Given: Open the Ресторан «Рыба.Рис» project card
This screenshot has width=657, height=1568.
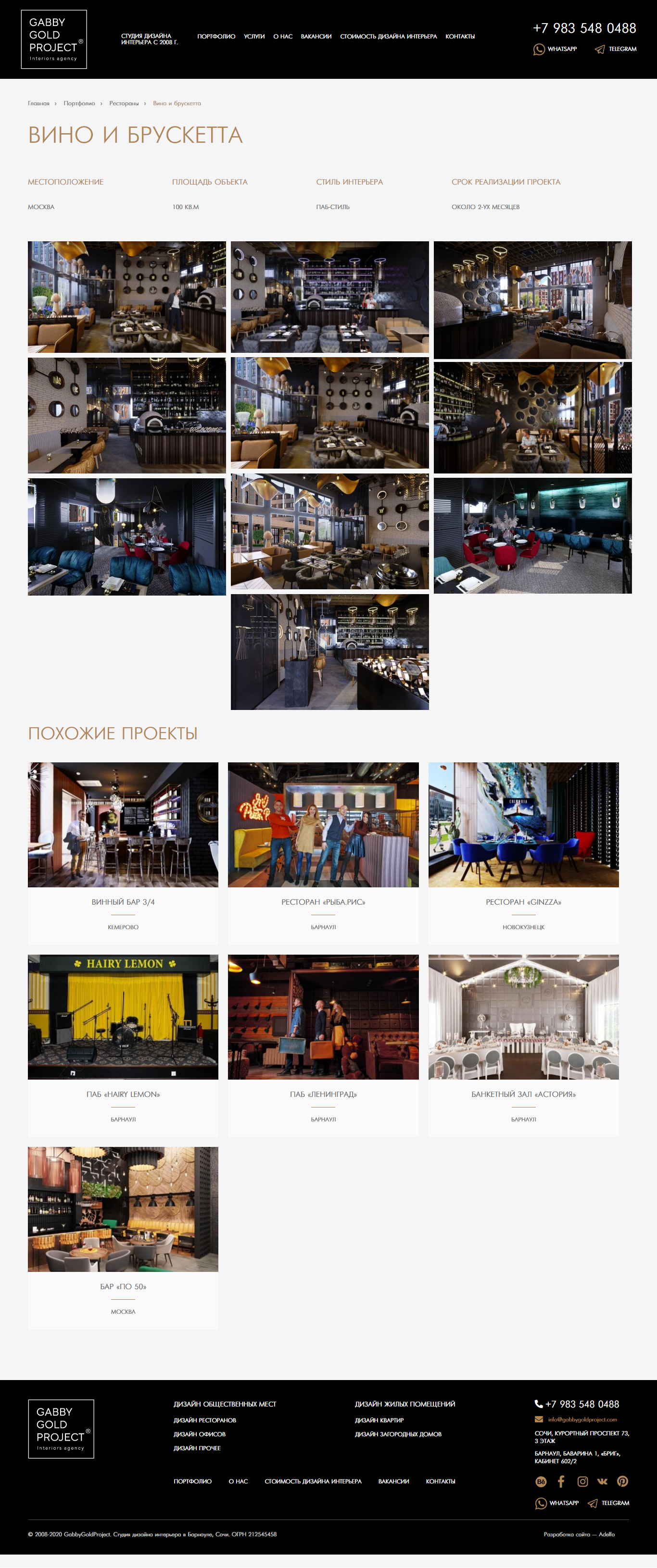Looking at the screenshot, I should click(x=323, y=853).
